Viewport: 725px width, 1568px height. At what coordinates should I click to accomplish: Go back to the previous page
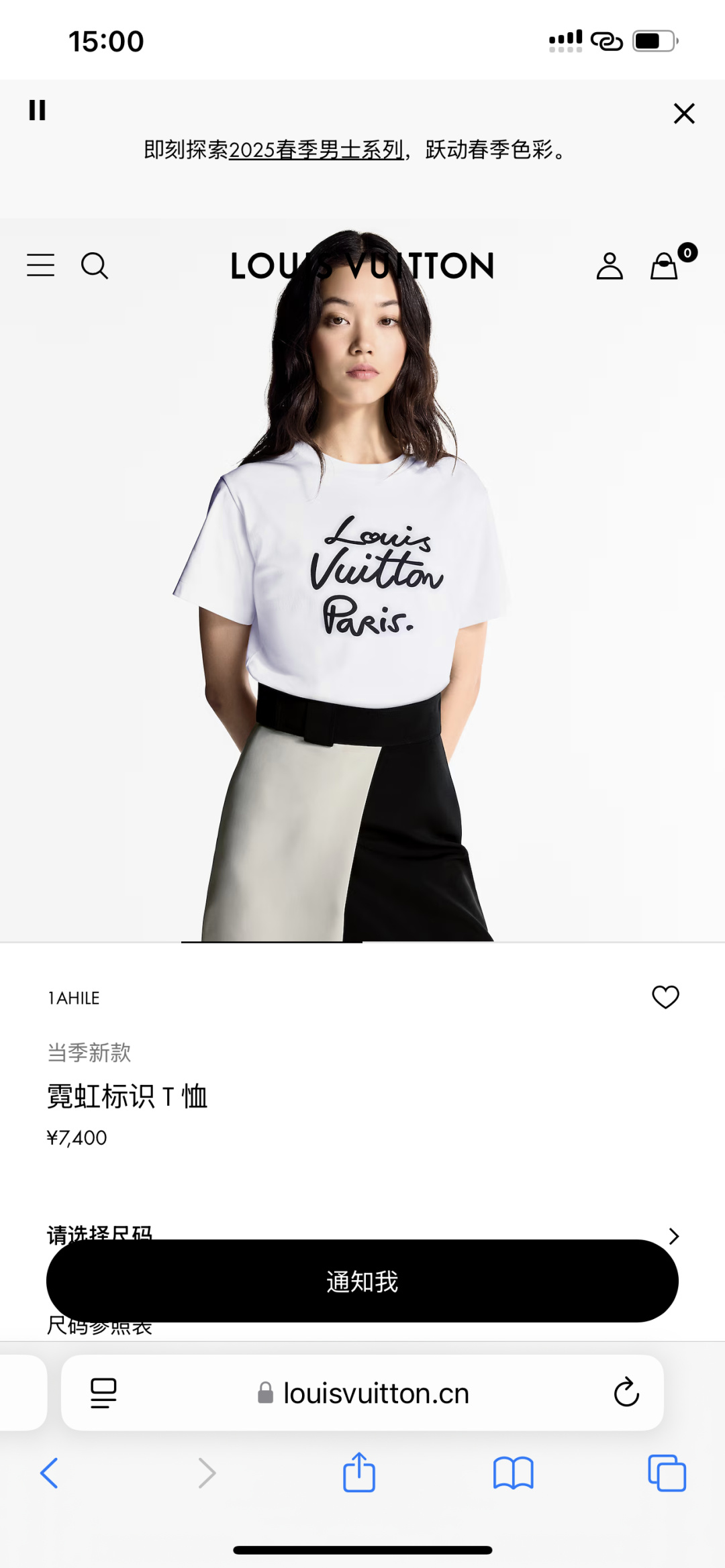[50, 1473]
